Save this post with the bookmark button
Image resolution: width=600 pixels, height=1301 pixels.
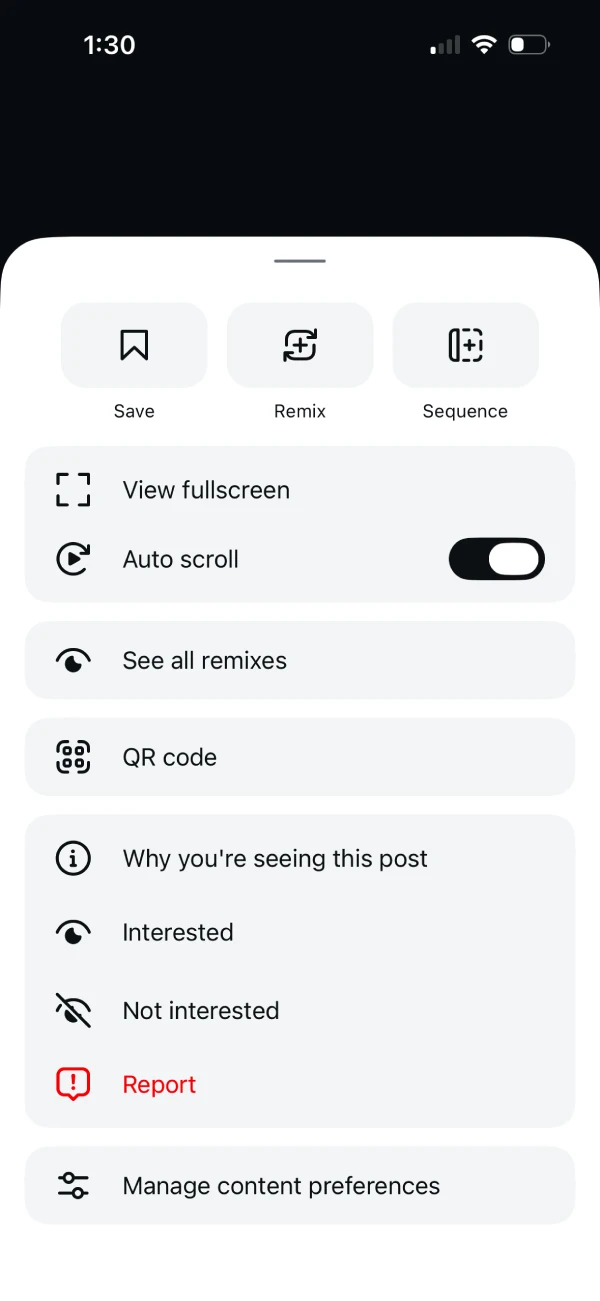134,345
